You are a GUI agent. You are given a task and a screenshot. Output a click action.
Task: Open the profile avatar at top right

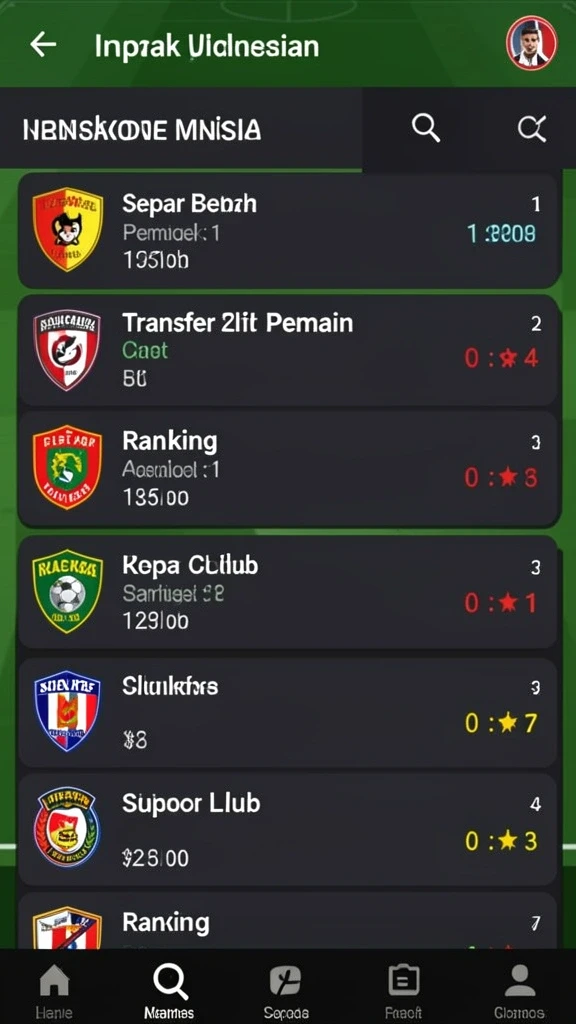click(x=532, y=43)
